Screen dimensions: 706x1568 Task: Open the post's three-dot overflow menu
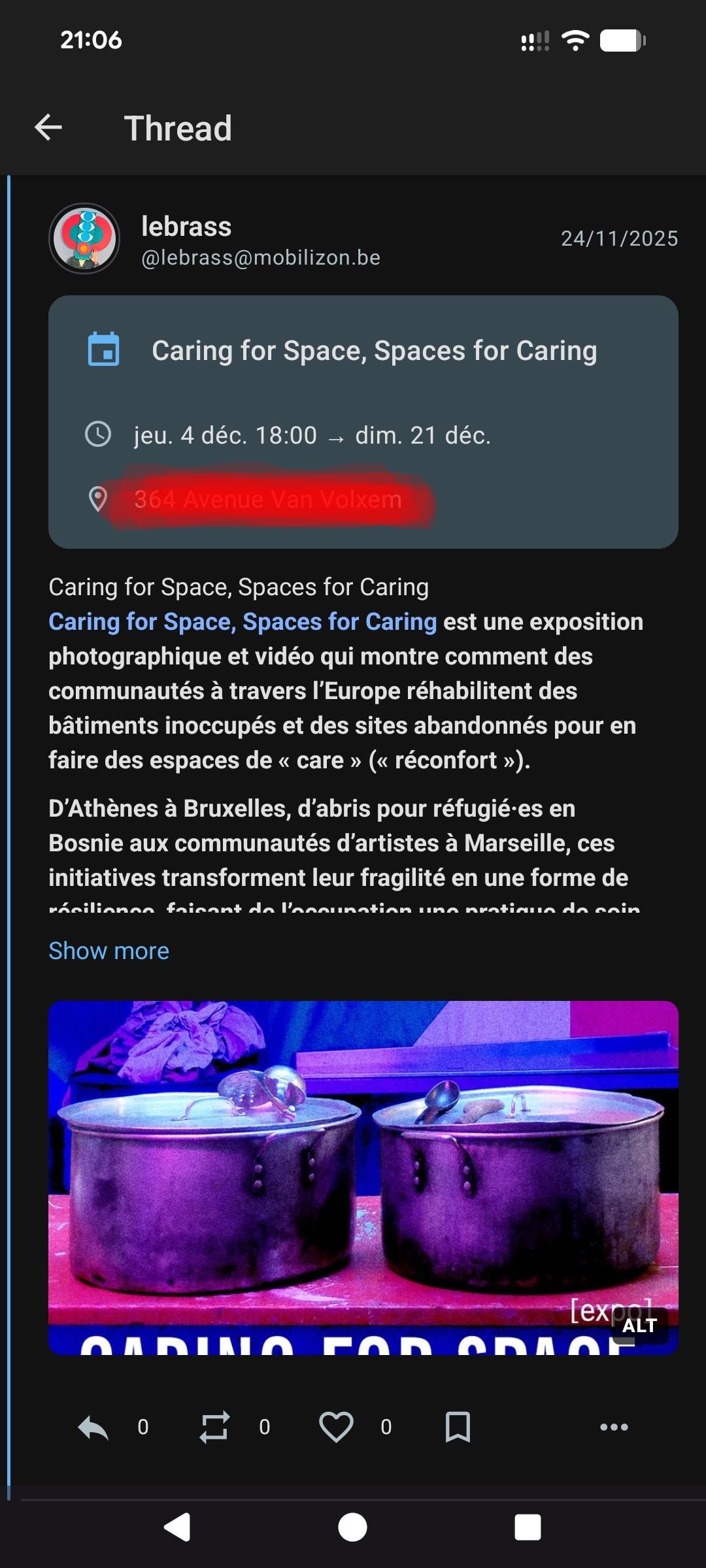(614, 1427)
